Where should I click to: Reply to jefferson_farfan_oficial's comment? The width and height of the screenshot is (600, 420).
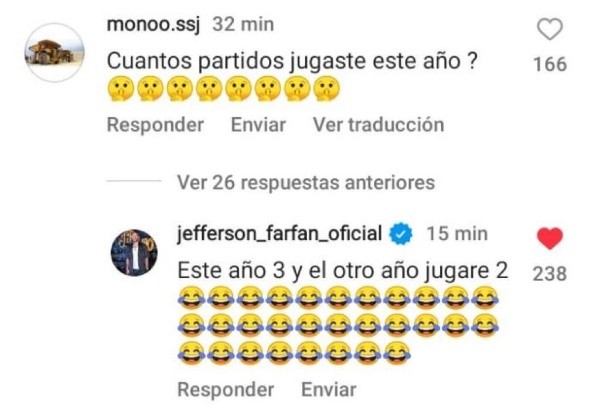[225, 389]
